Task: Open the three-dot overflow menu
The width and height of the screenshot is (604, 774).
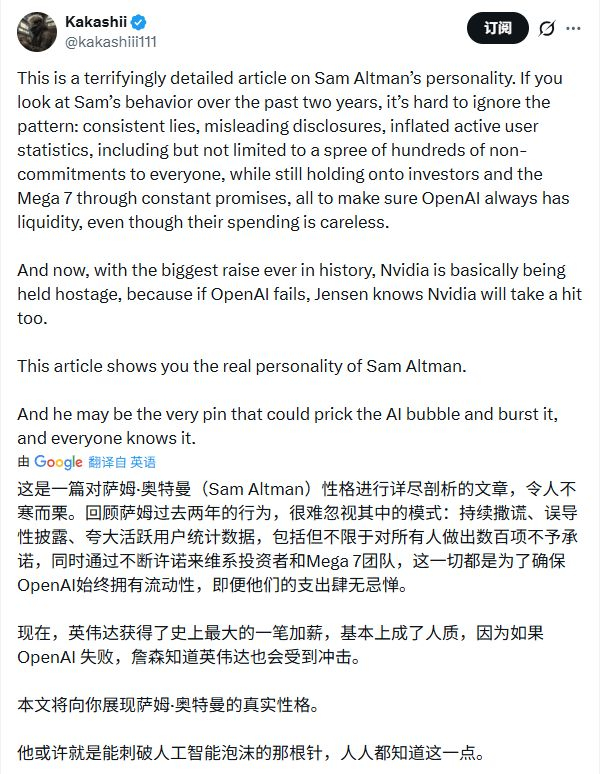Action: [x=573, y=29]
